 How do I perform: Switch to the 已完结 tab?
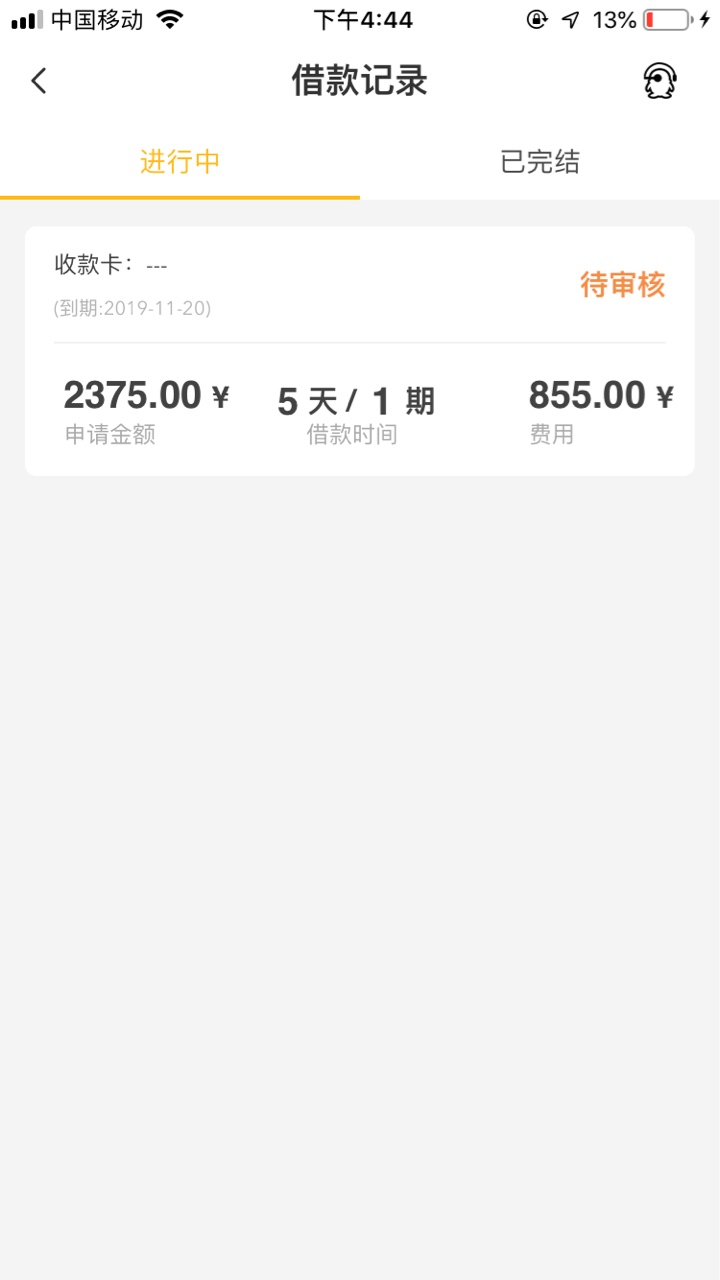pyautogui.click(x=540, y=162)
